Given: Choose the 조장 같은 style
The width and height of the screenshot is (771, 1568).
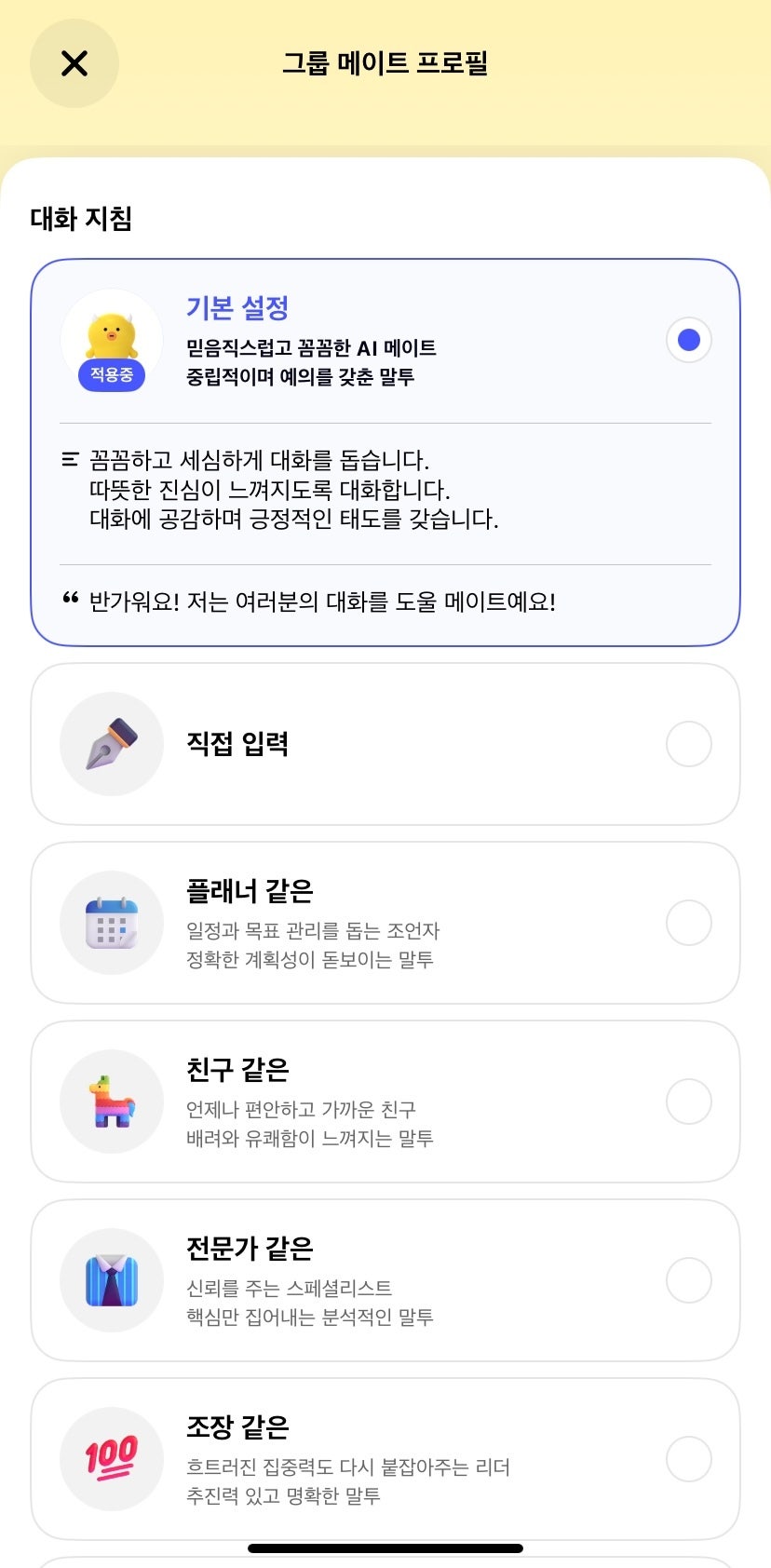Looking at the screenshot, I should pyautogui.click(x=688, y=1459).
